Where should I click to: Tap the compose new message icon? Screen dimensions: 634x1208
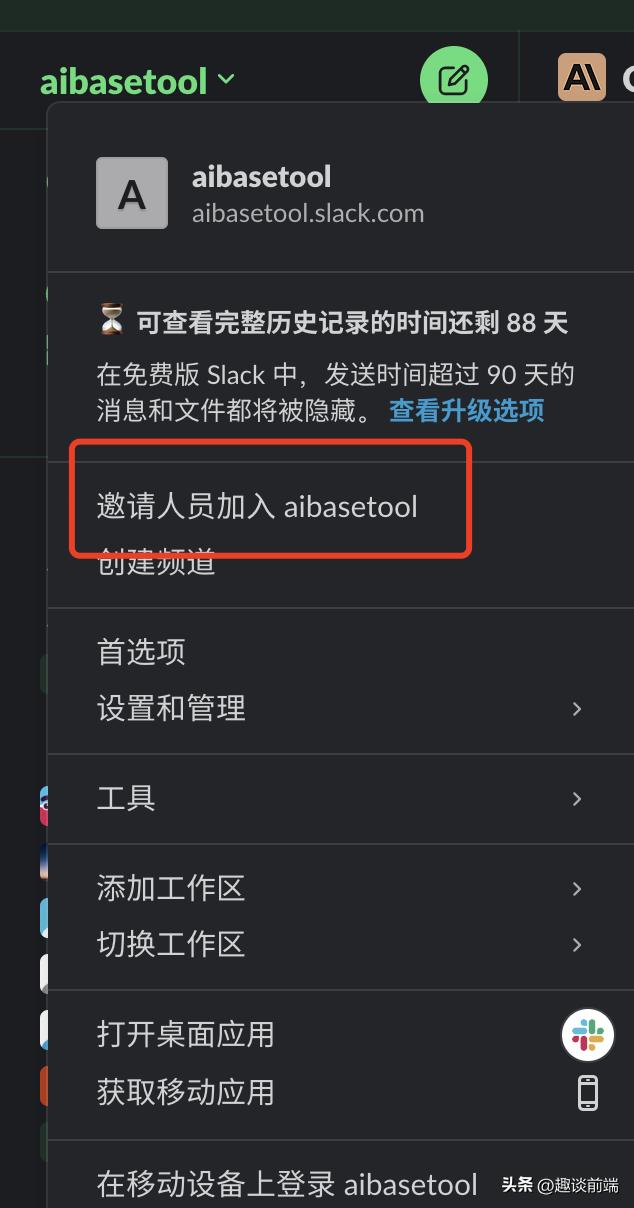tap(454, 80)
